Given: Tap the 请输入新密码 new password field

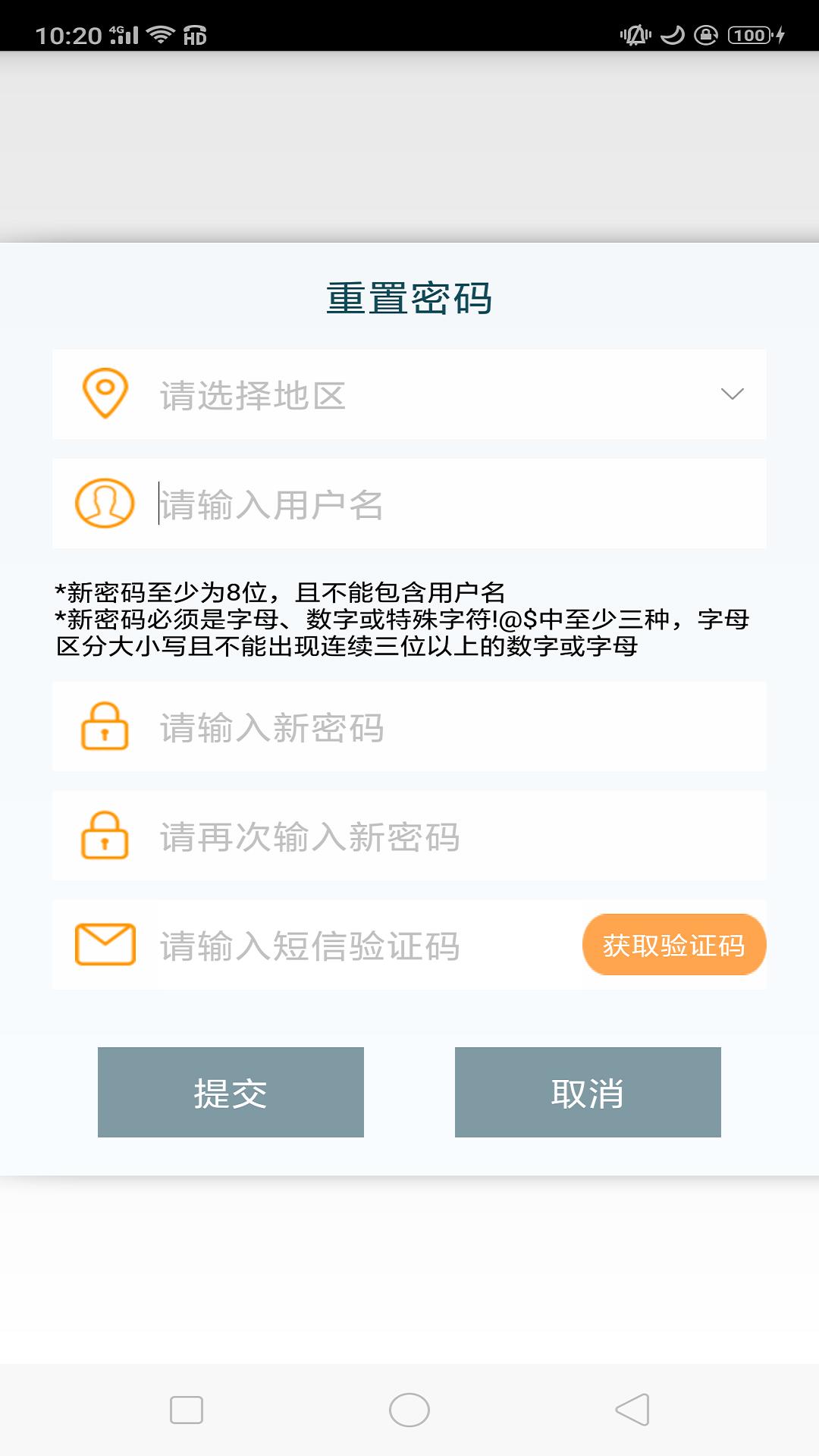Looking at the screenshot, I should tap(455, 727).
